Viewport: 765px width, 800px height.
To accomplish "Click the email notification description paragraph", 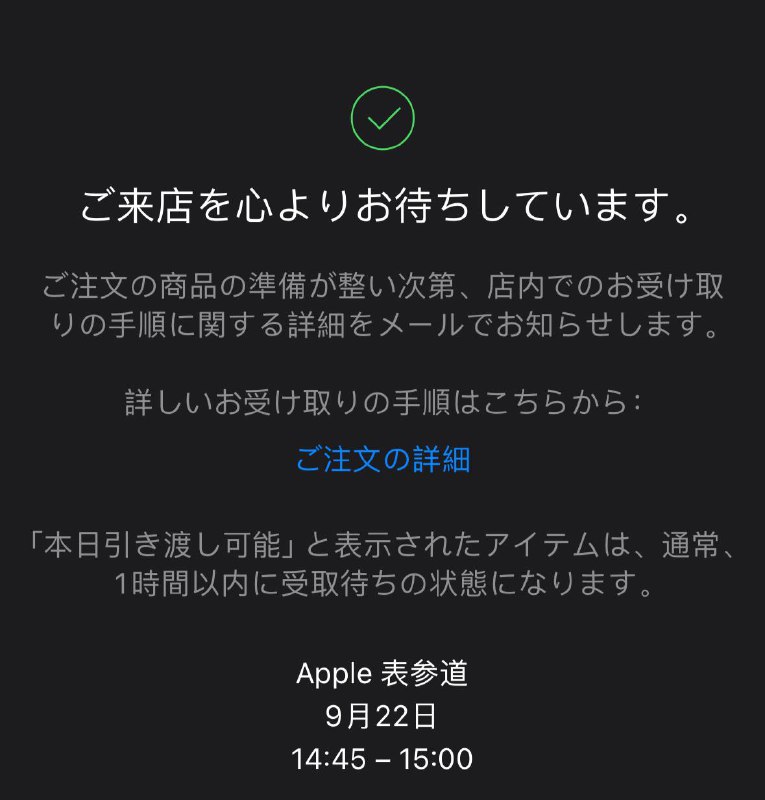I will [x=382, y=305].
